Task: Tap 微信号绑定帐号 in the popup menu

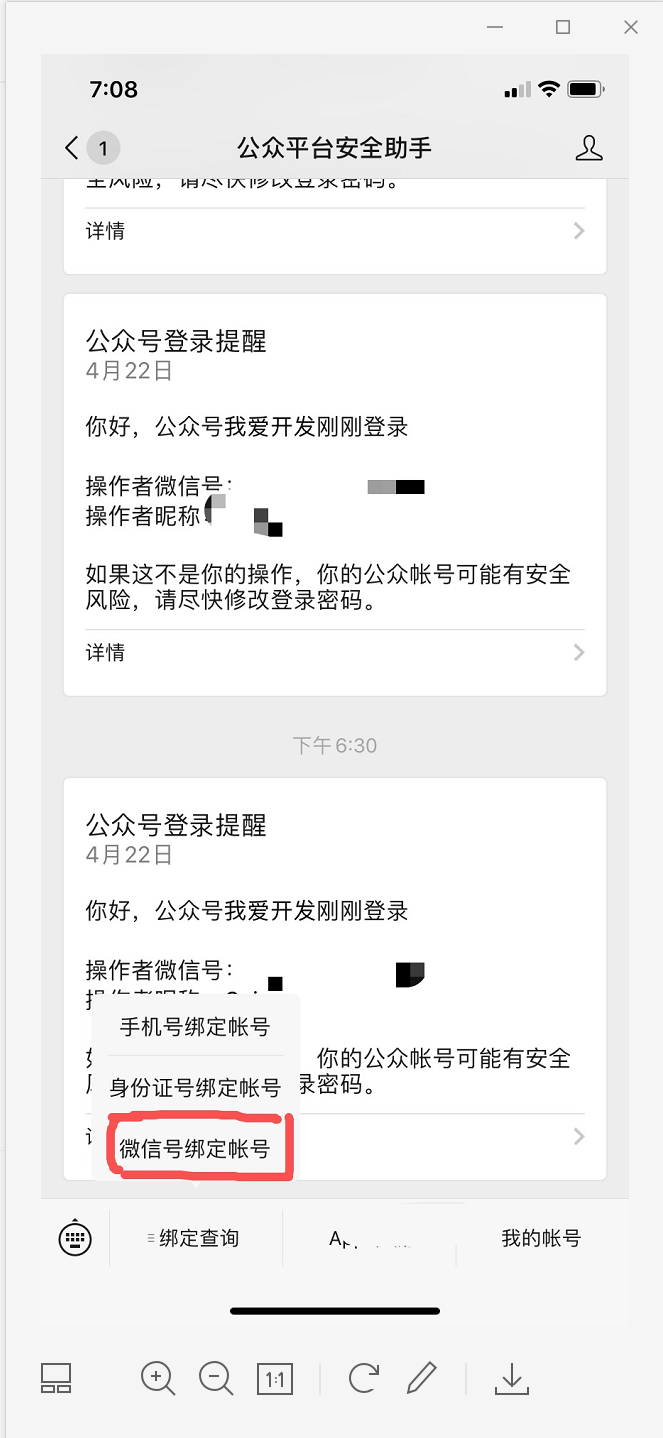Action: point(195,1148)
